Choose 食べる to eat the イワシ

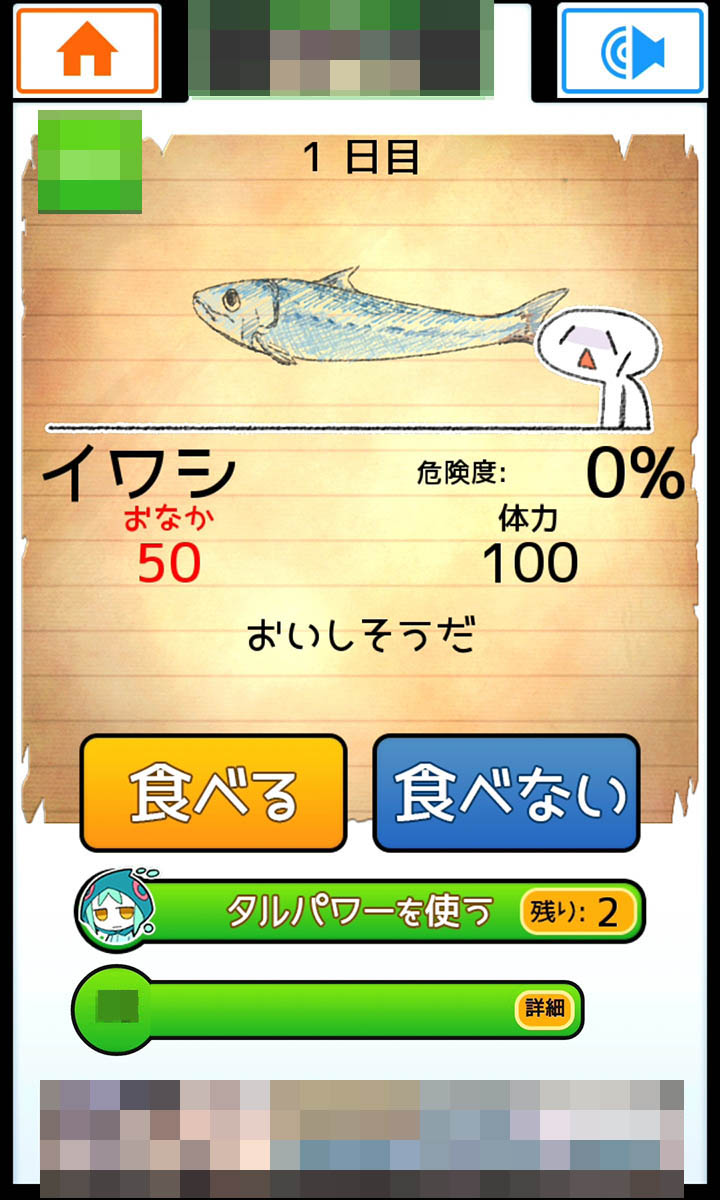pyautogui.click(x=213, y=792)
